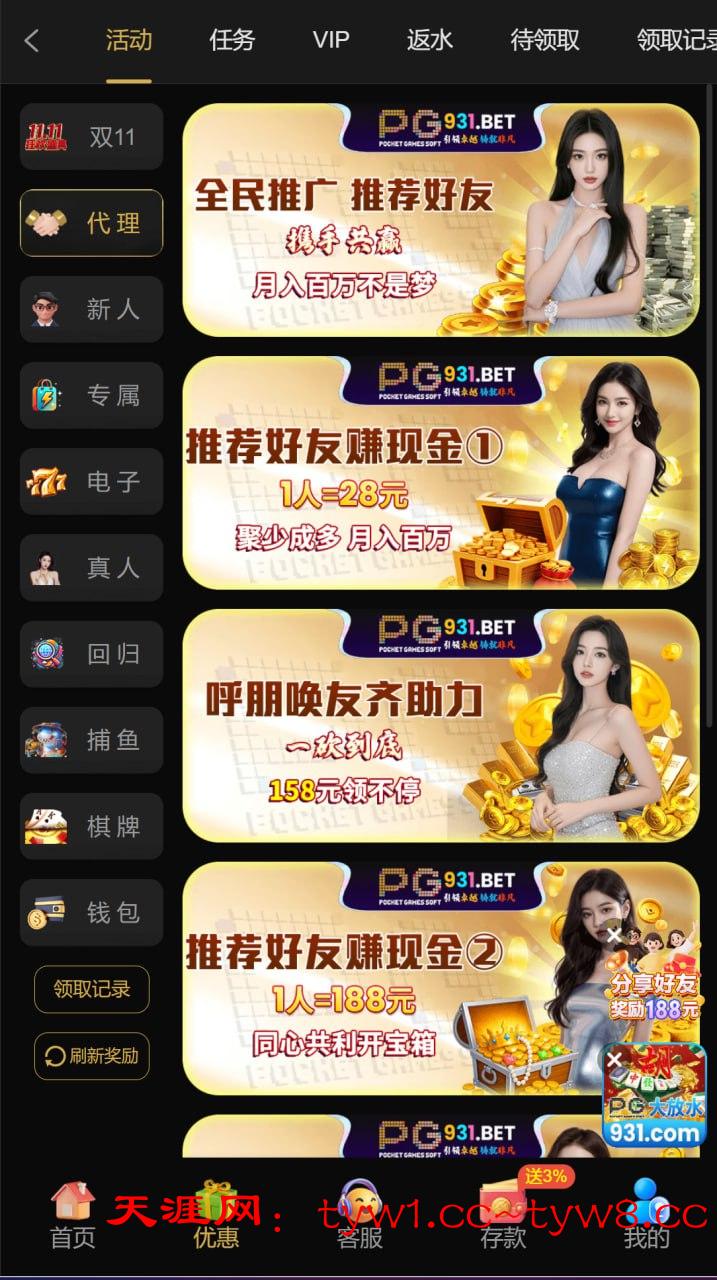Open the 专属 category

pos(91,396)
